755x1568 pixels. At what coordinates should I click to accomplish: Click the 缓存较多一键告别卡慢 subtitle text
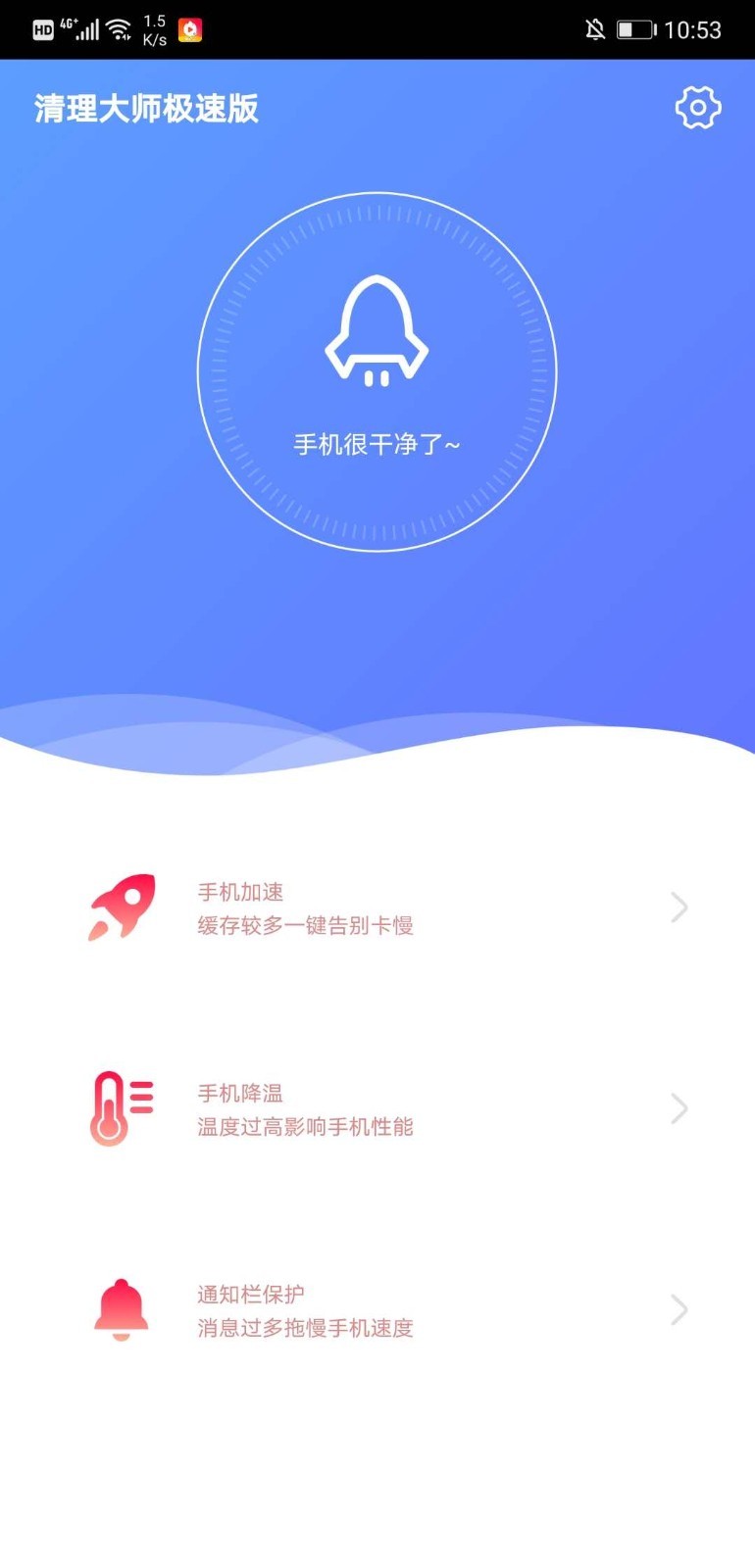(x=305, y=925)
